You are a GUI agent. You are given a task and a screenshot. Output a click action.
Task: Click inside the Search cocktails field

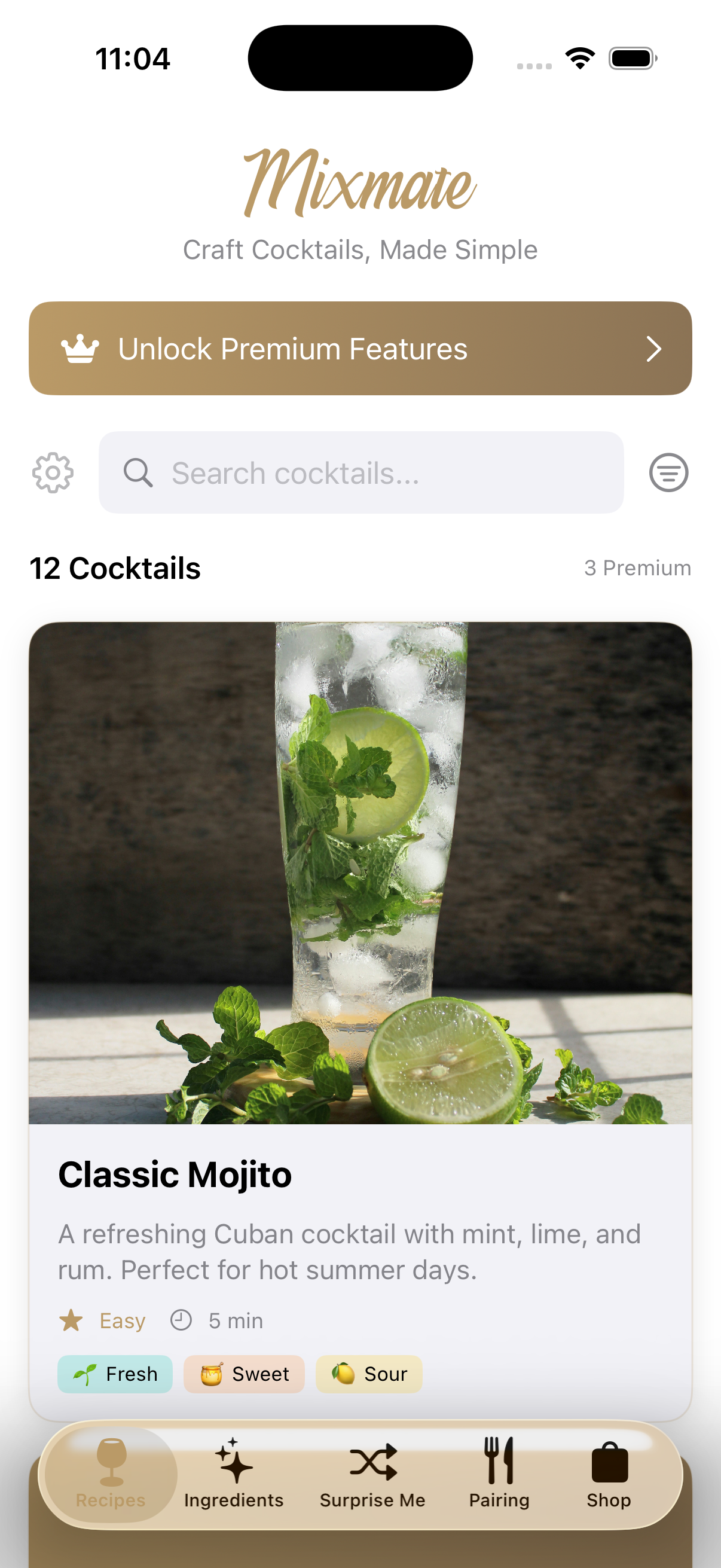point(360,472)
